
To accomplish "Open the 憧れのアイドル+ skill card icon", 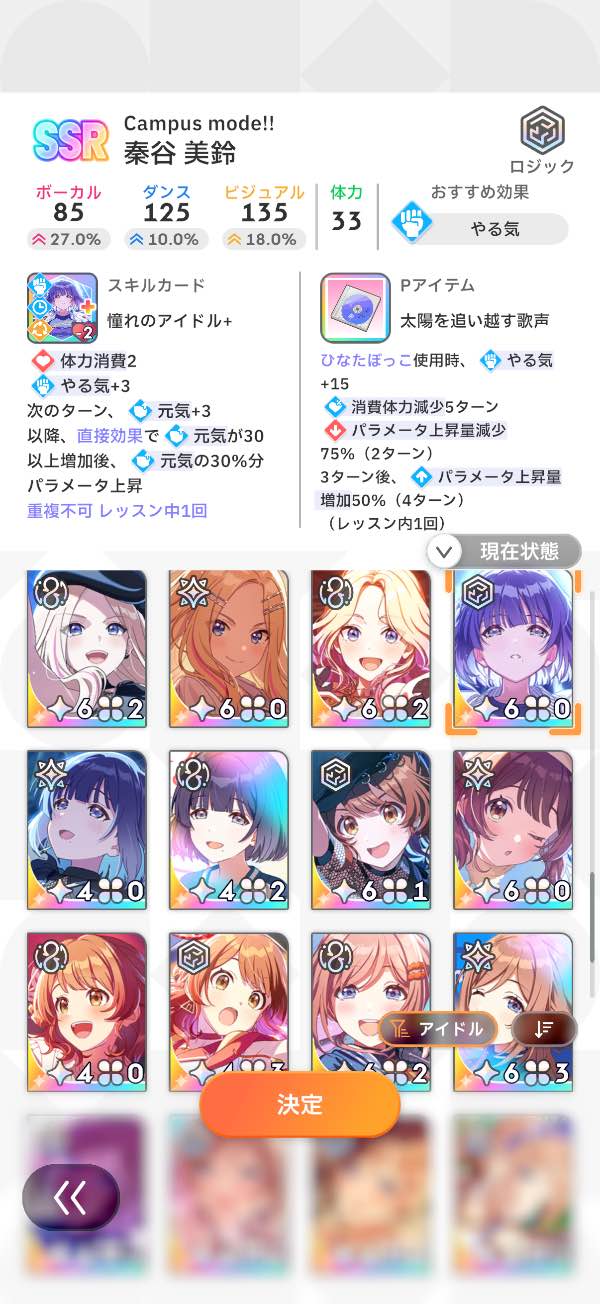I will [62, 308].
